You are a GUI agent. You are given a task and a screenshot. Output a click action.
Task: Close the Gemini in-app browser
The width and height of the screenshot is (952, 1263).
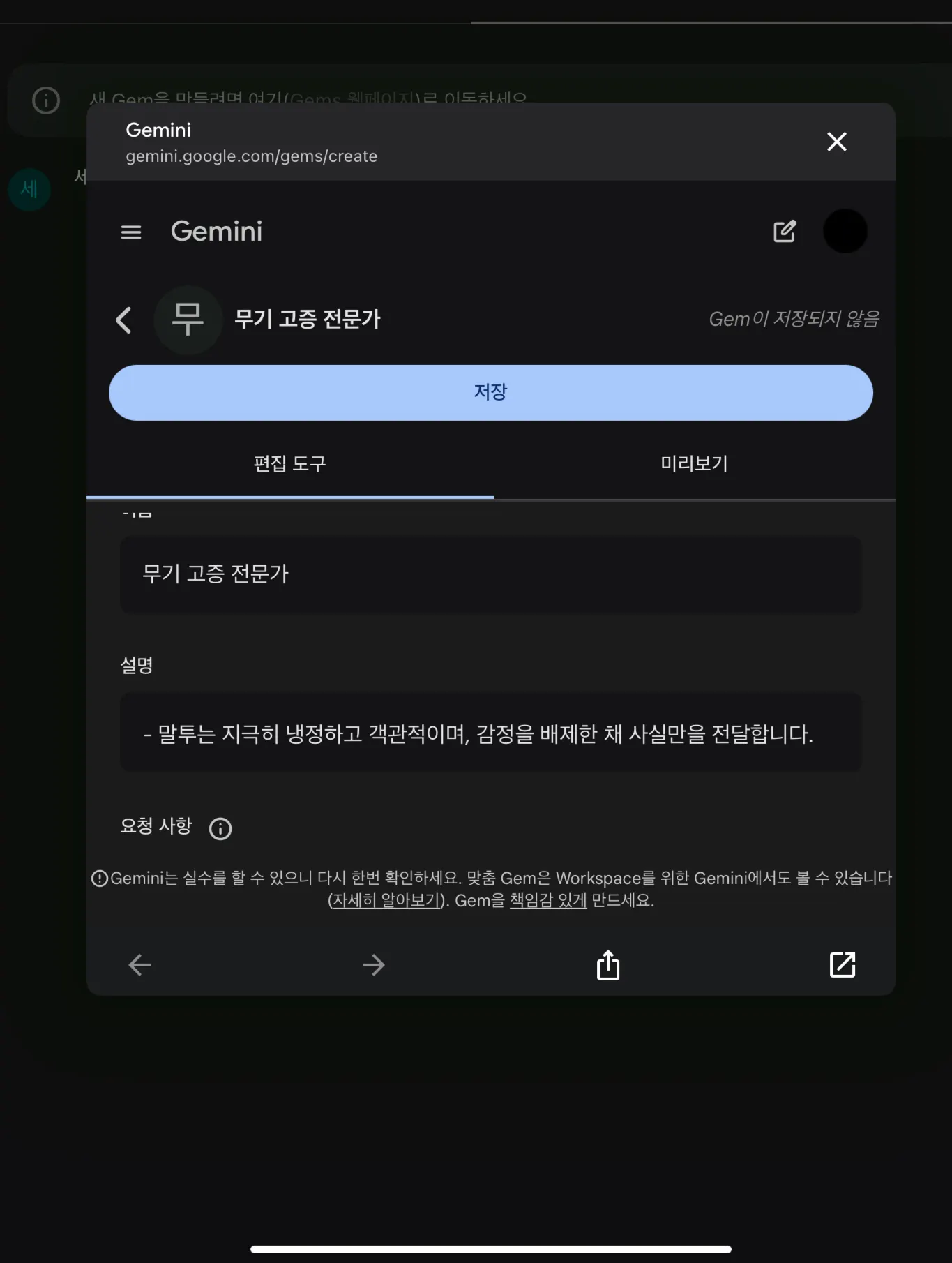click(x=836, y=142)
